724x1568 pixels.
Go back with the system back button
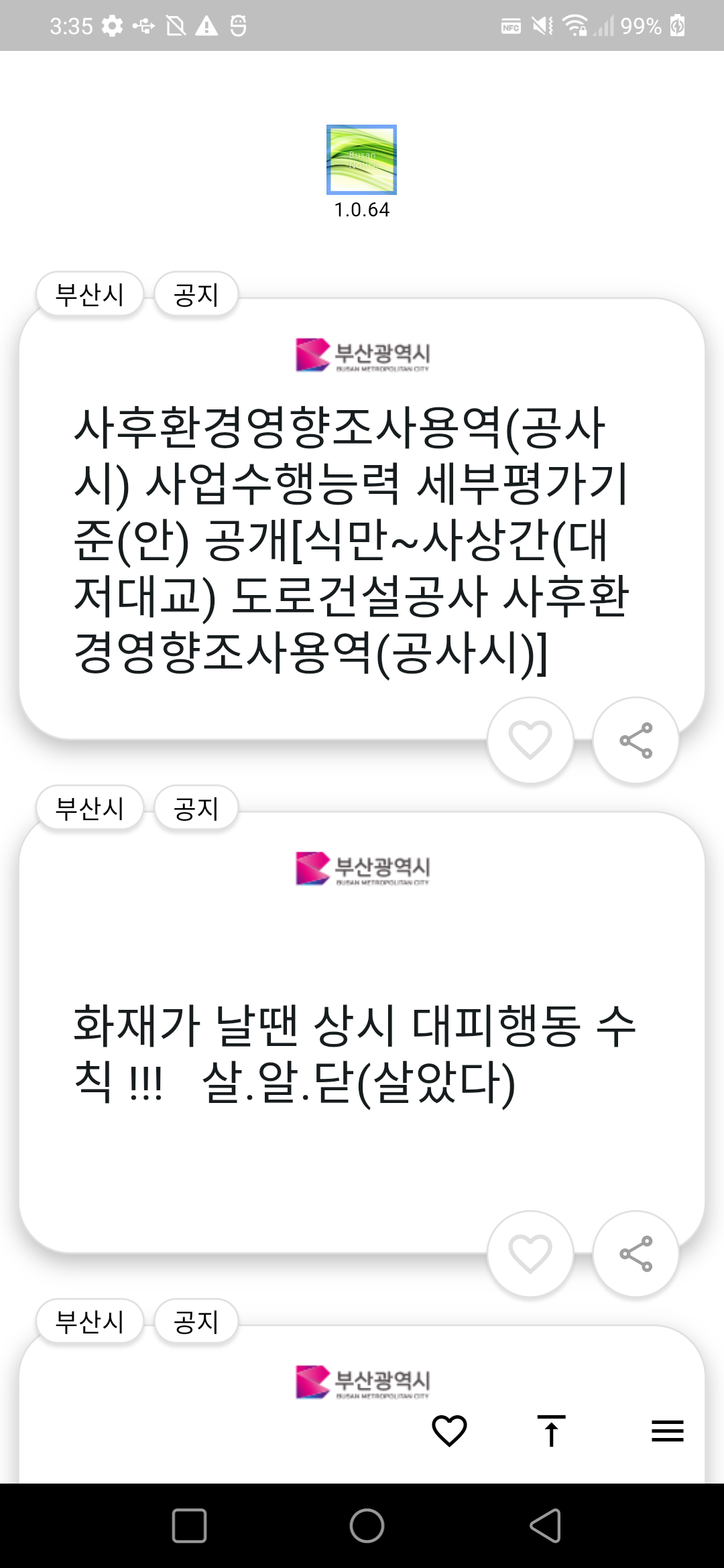coord(545,1526)
